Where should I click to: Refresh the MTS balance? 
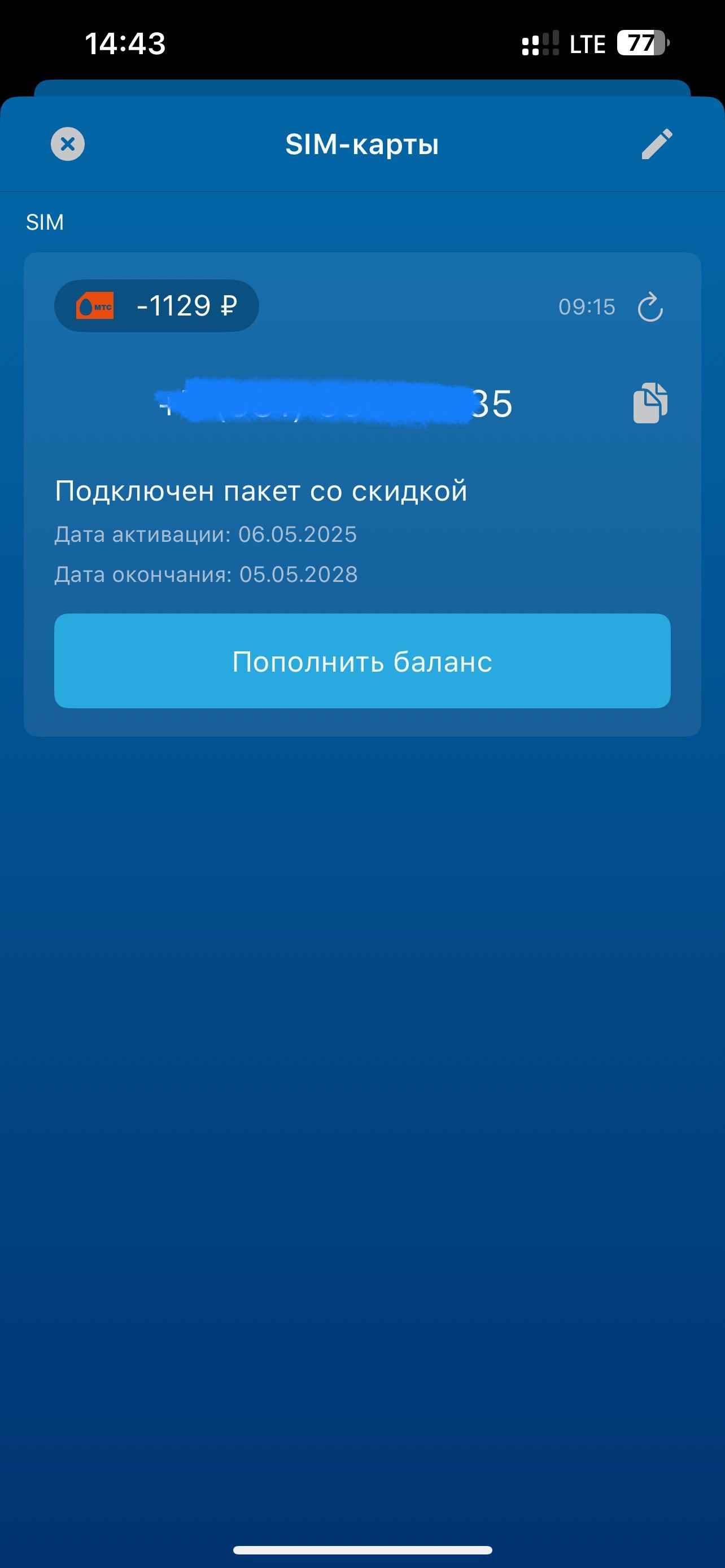(x=649, y=307)
